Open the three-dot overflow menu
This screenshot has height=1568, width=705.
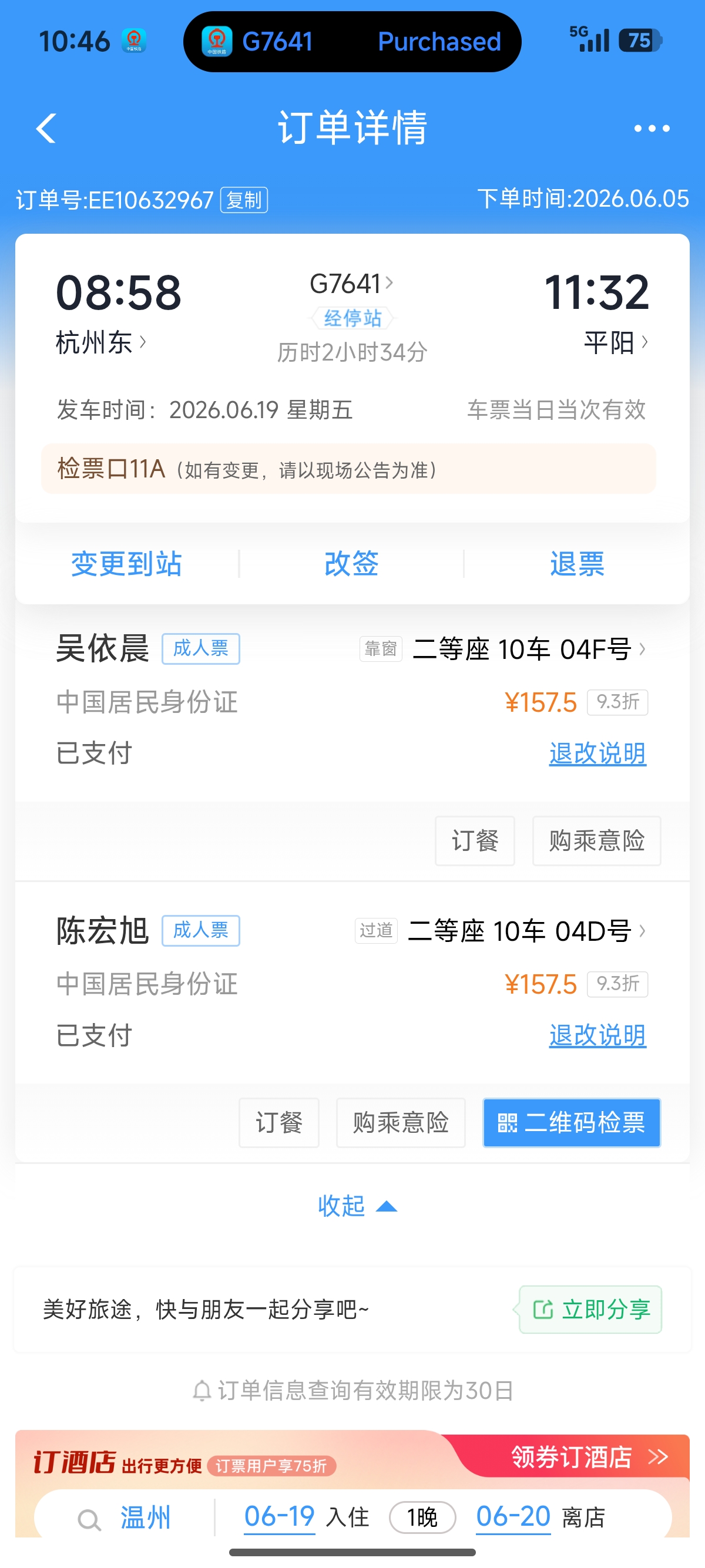click(x=652, y=129)
